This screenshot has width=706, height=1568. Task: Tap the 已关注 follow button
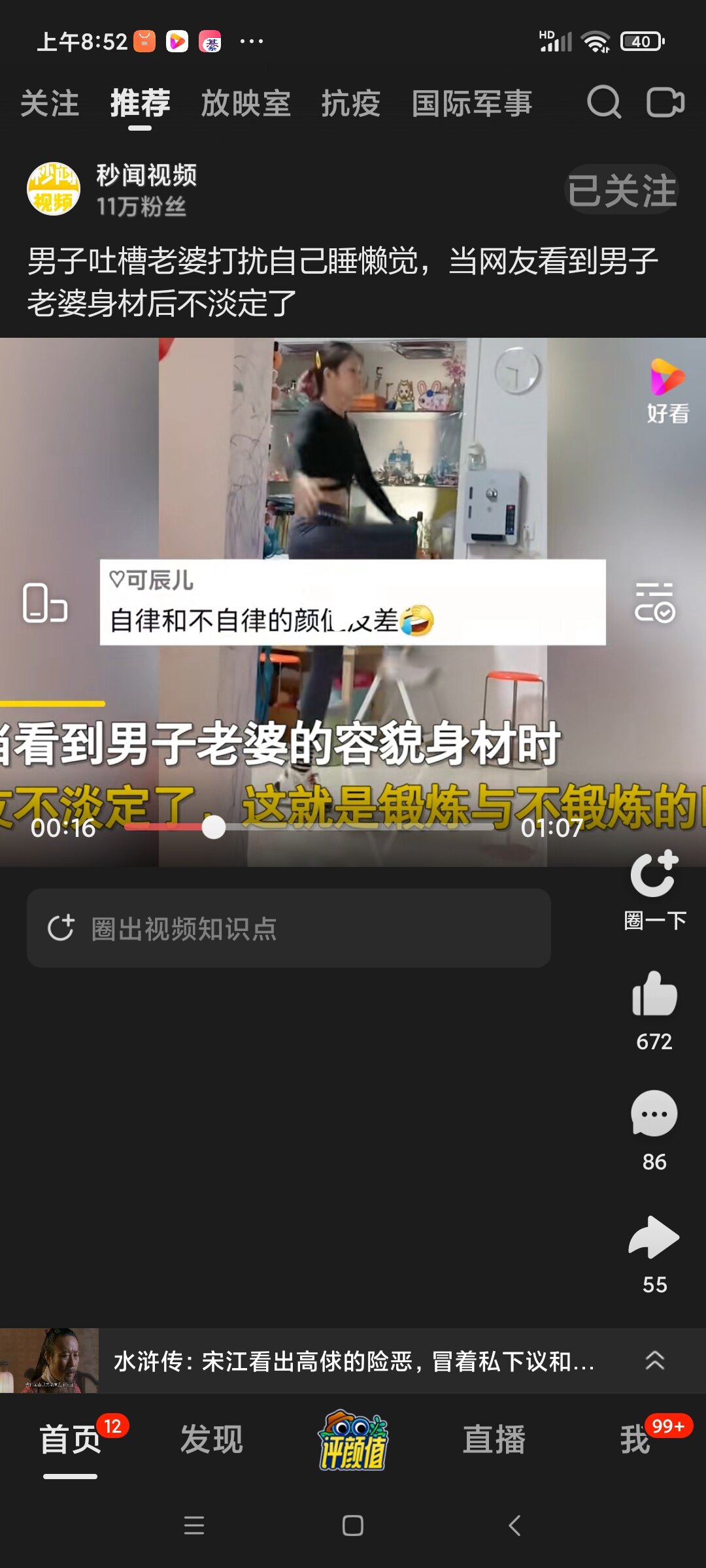pyautogui.click(x=621, y=191)
